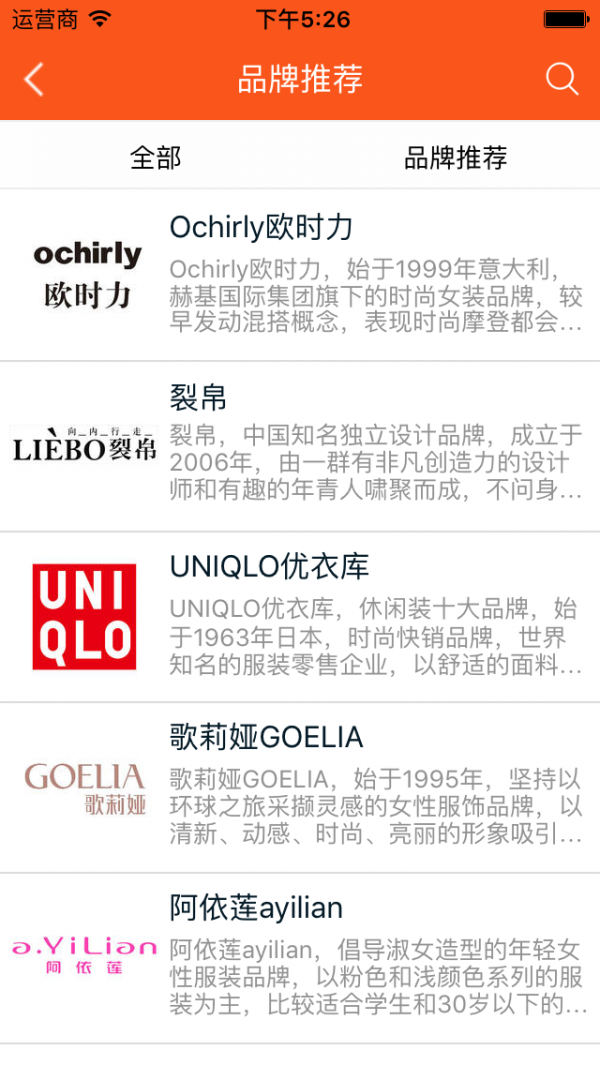Open the 歌莉娅GOELIA brand row
The width and height of the screenshot is (600, 1065).
300,787
